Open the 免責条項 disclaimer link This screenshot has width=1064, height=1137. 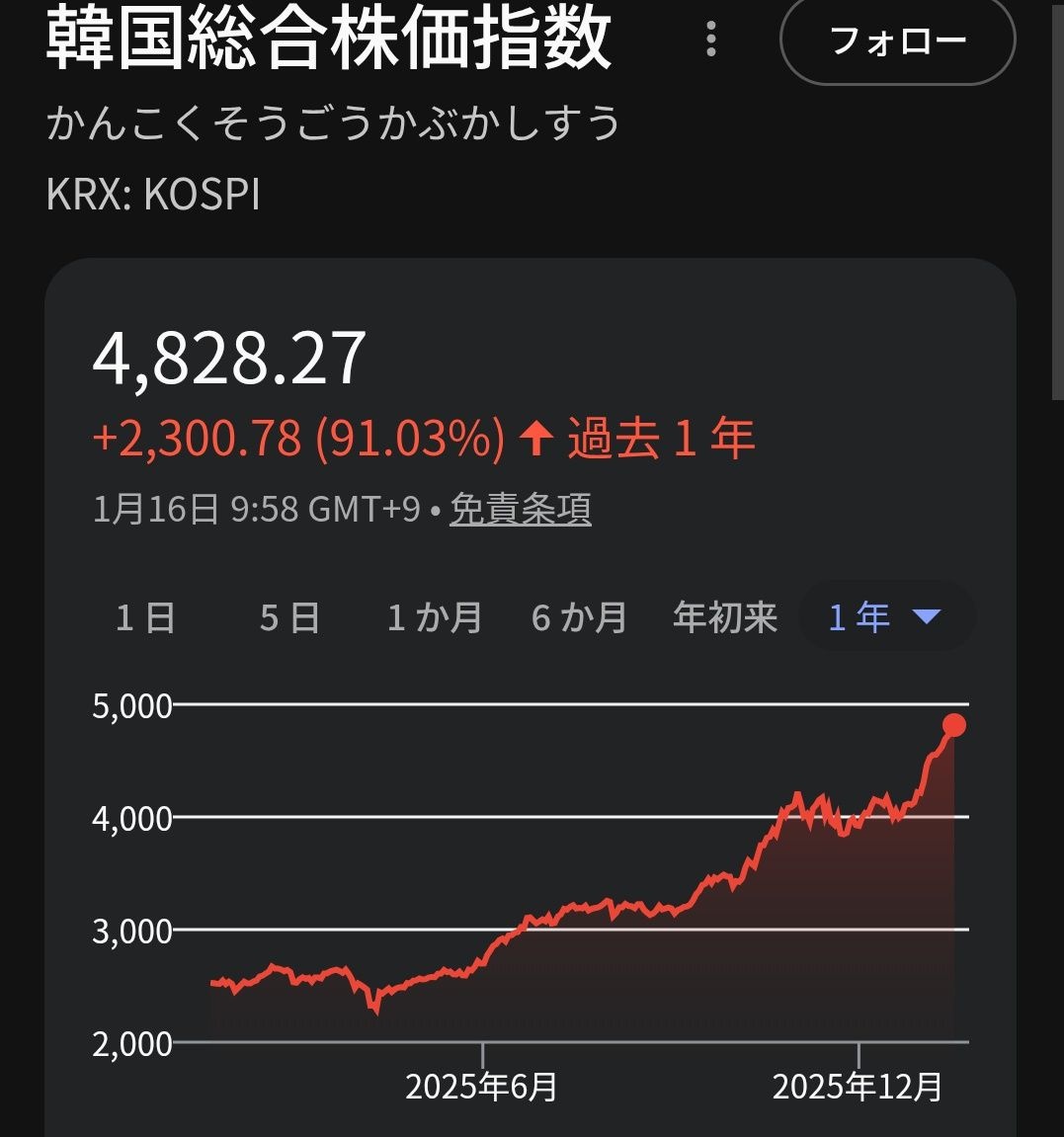tap(521, 510)
